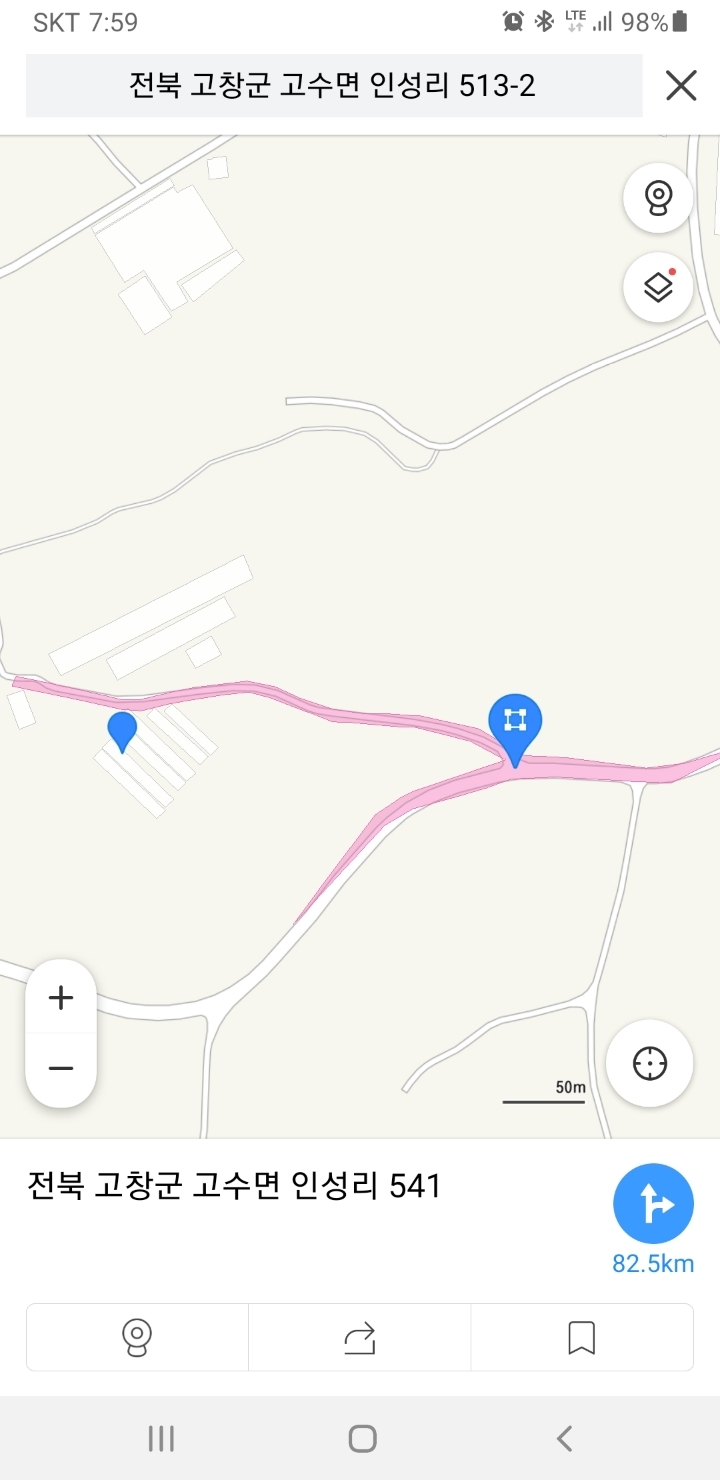Select the small blue pin marker
The image size is (720, 1480).
coord(122,730)
